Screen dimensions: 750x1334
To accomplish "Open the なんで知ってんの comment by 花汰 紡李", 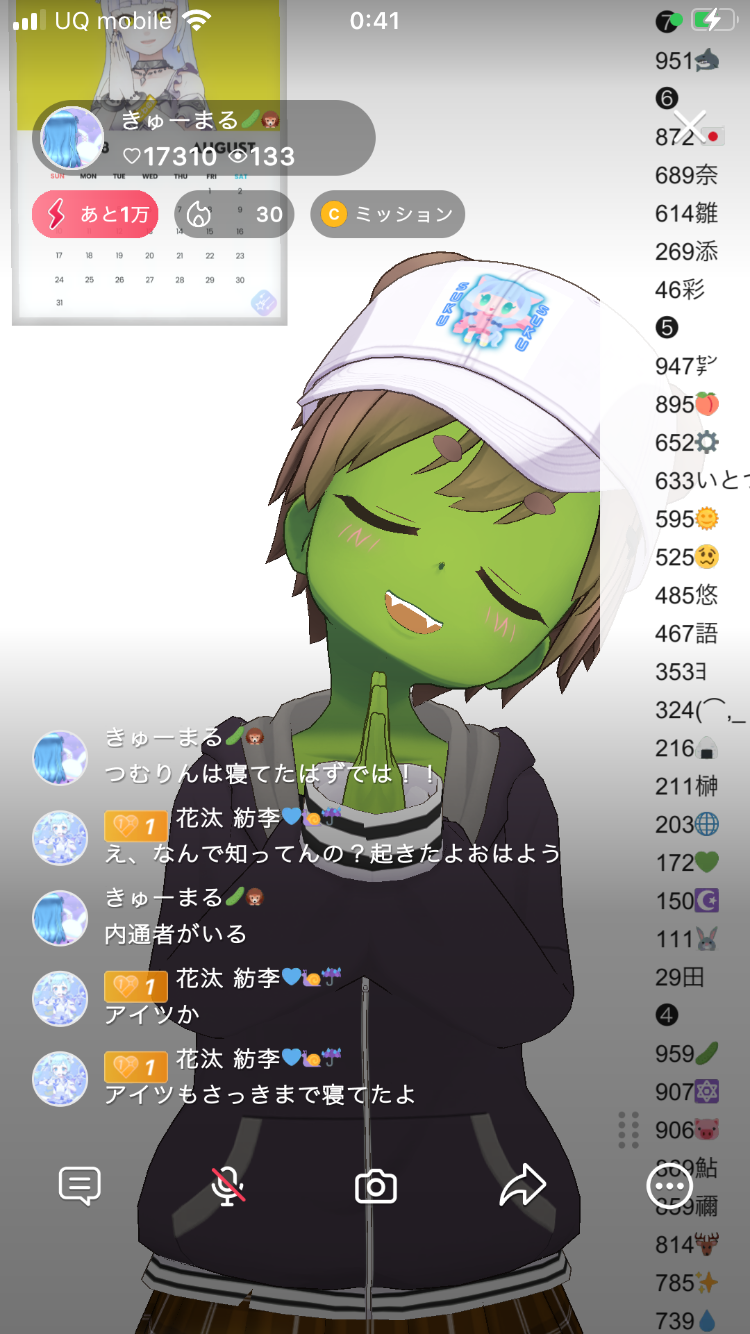I will tap(330, 854).
